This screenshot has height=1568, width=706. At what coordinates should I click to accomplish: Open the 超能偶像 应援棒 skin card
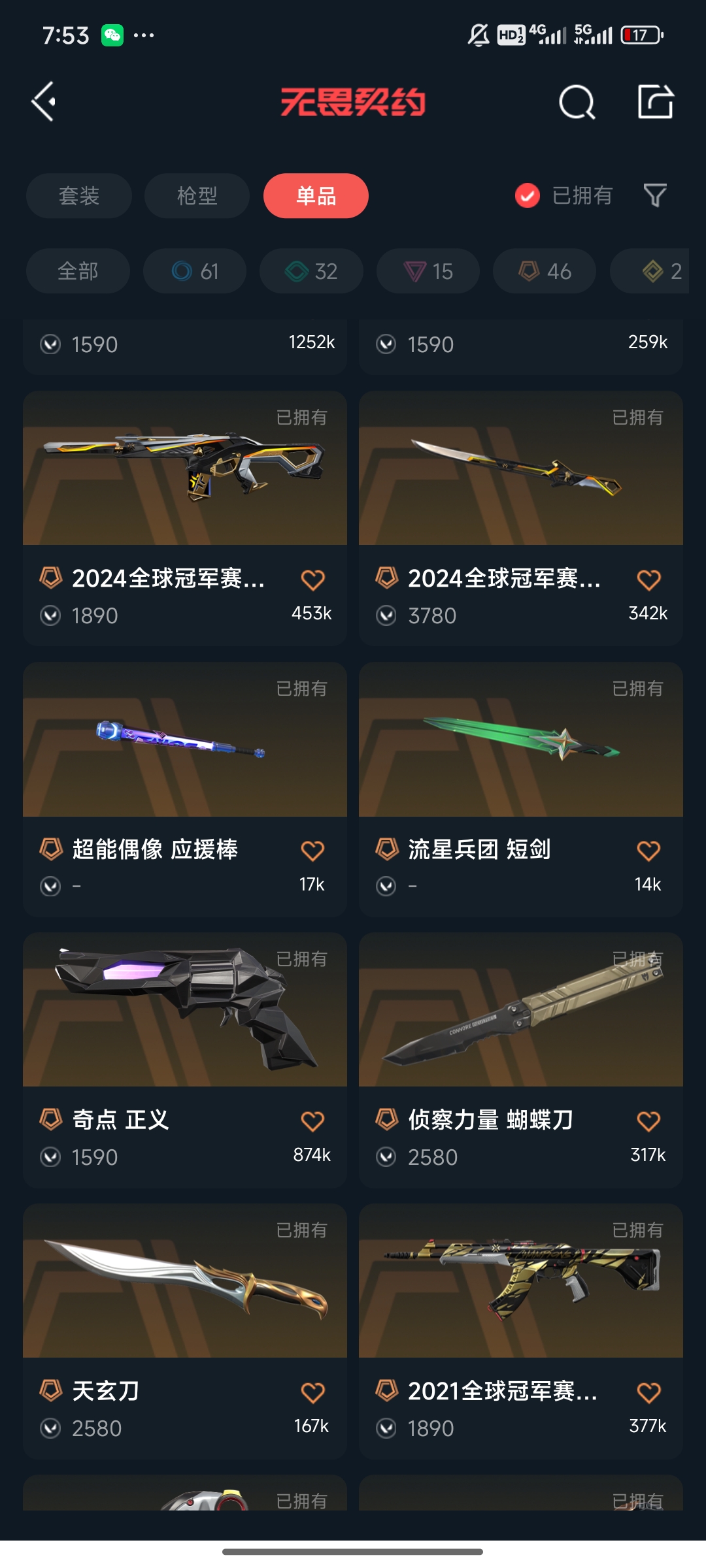[x=185, y=789]
